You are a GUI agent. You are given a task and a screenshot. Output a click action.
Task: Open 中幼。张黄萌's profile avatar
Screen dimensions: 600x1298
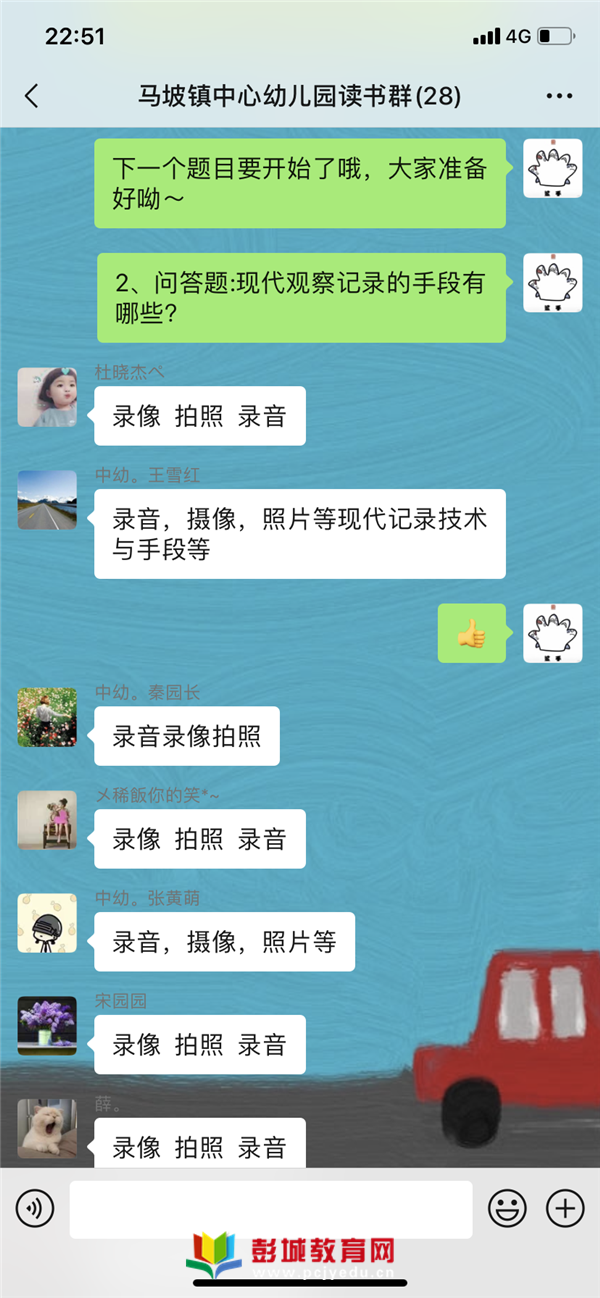(47, 923)
